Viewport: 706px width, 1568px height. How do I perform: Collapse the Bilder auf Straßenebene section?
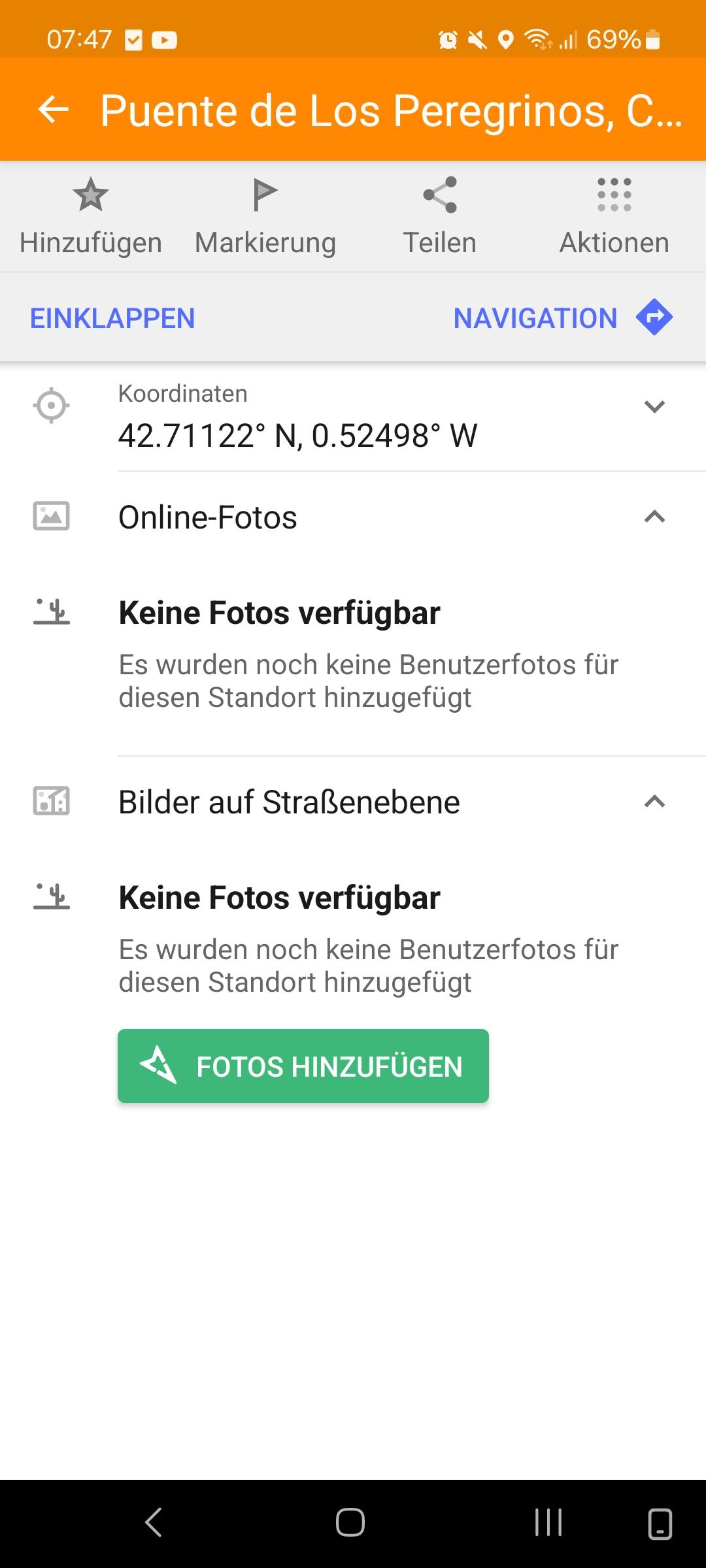654,802
